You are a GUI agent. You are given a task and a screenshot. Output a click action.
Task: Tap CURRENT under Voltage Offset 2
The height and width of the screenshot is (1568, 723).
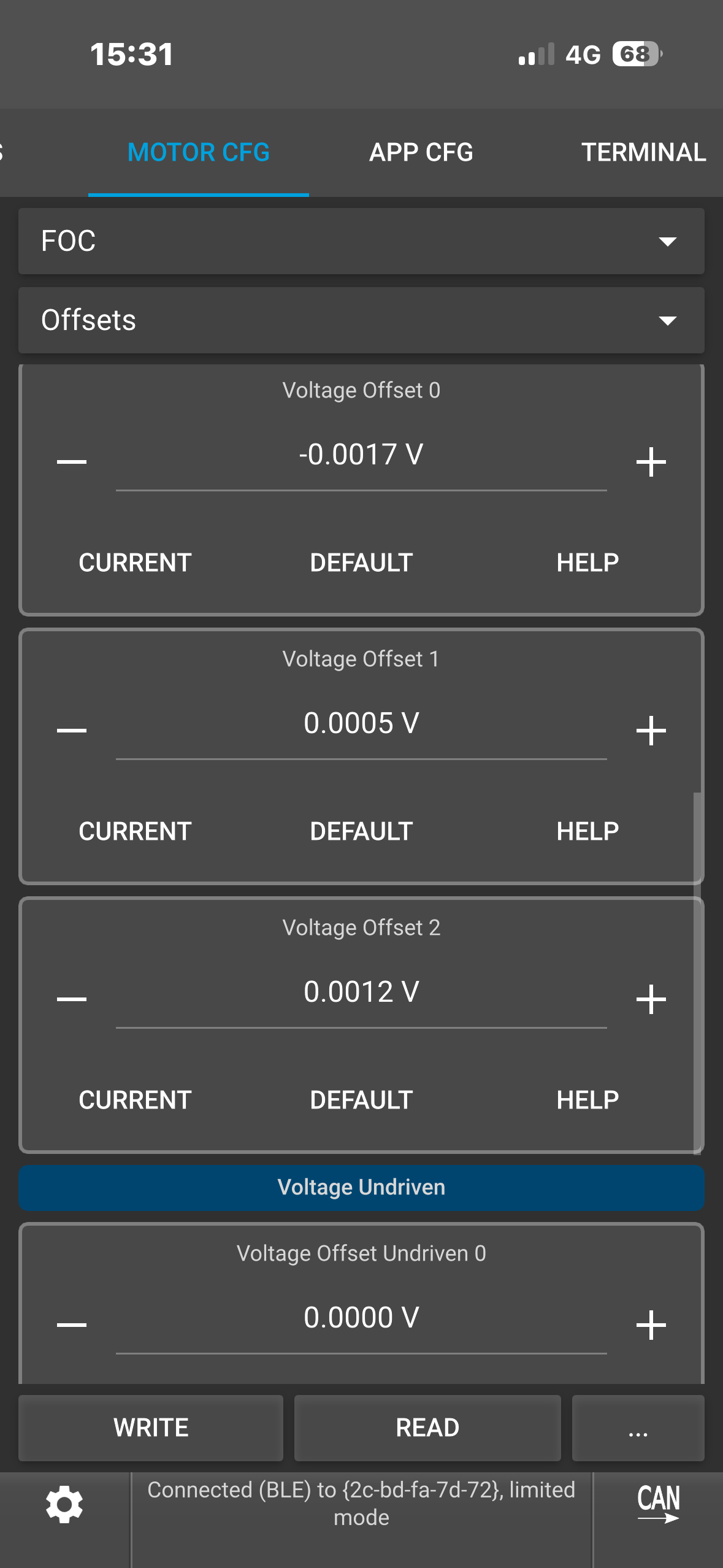tap(135, 1100)
